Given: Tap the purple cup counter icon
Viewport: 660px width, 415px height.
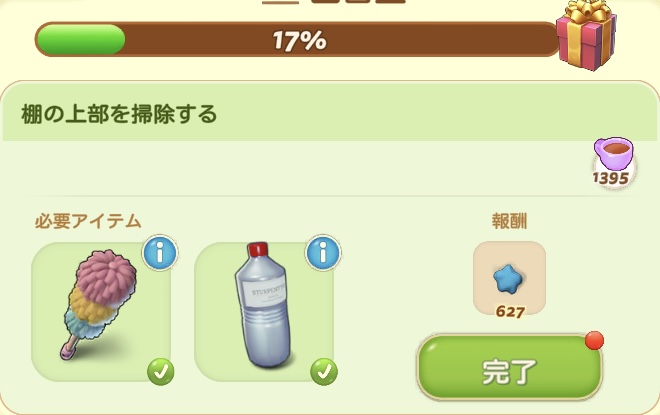Looking at the screenshot, I should click(x=612, y=157).
